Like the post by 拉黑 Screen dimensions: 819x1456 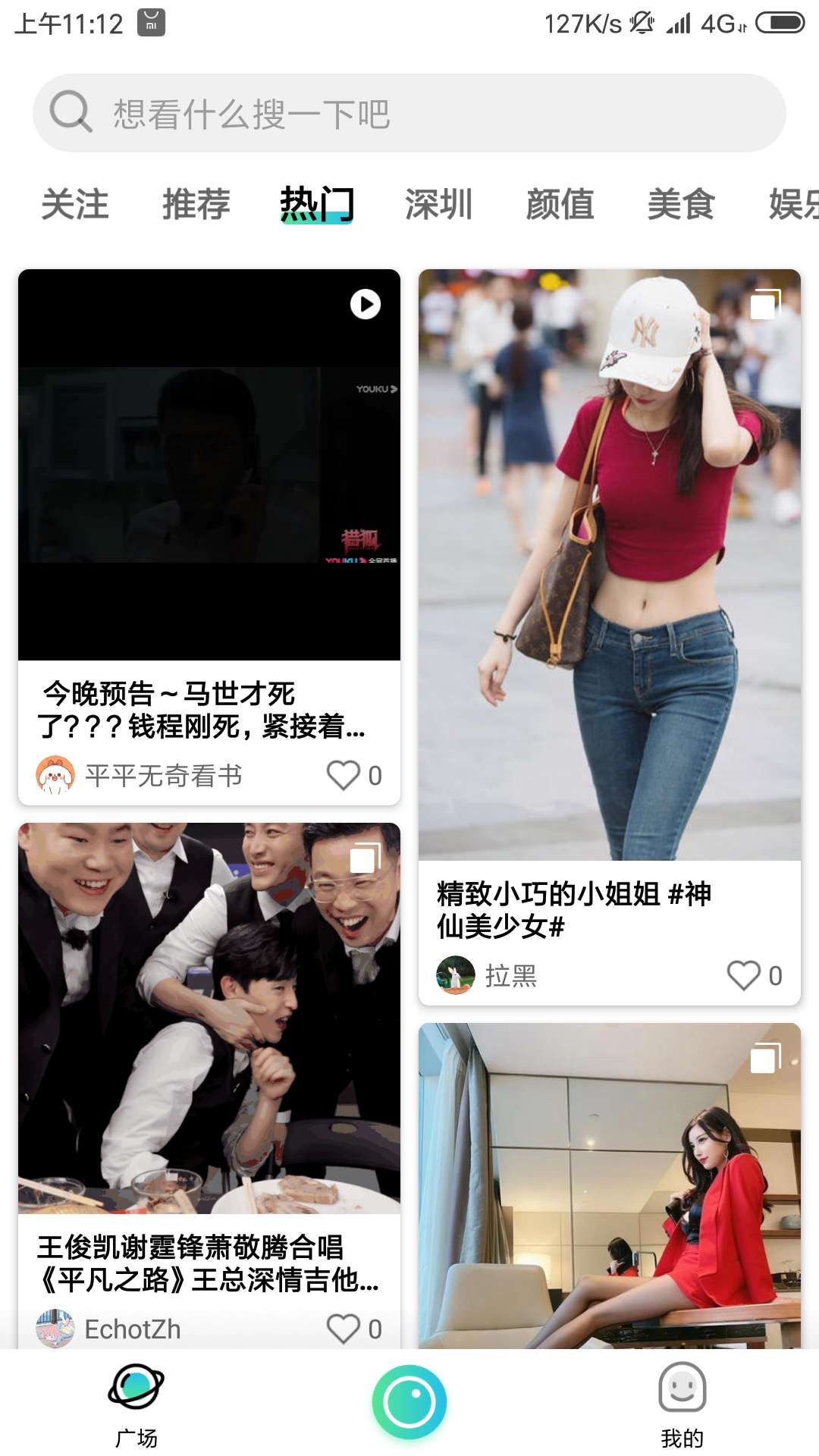744,975
